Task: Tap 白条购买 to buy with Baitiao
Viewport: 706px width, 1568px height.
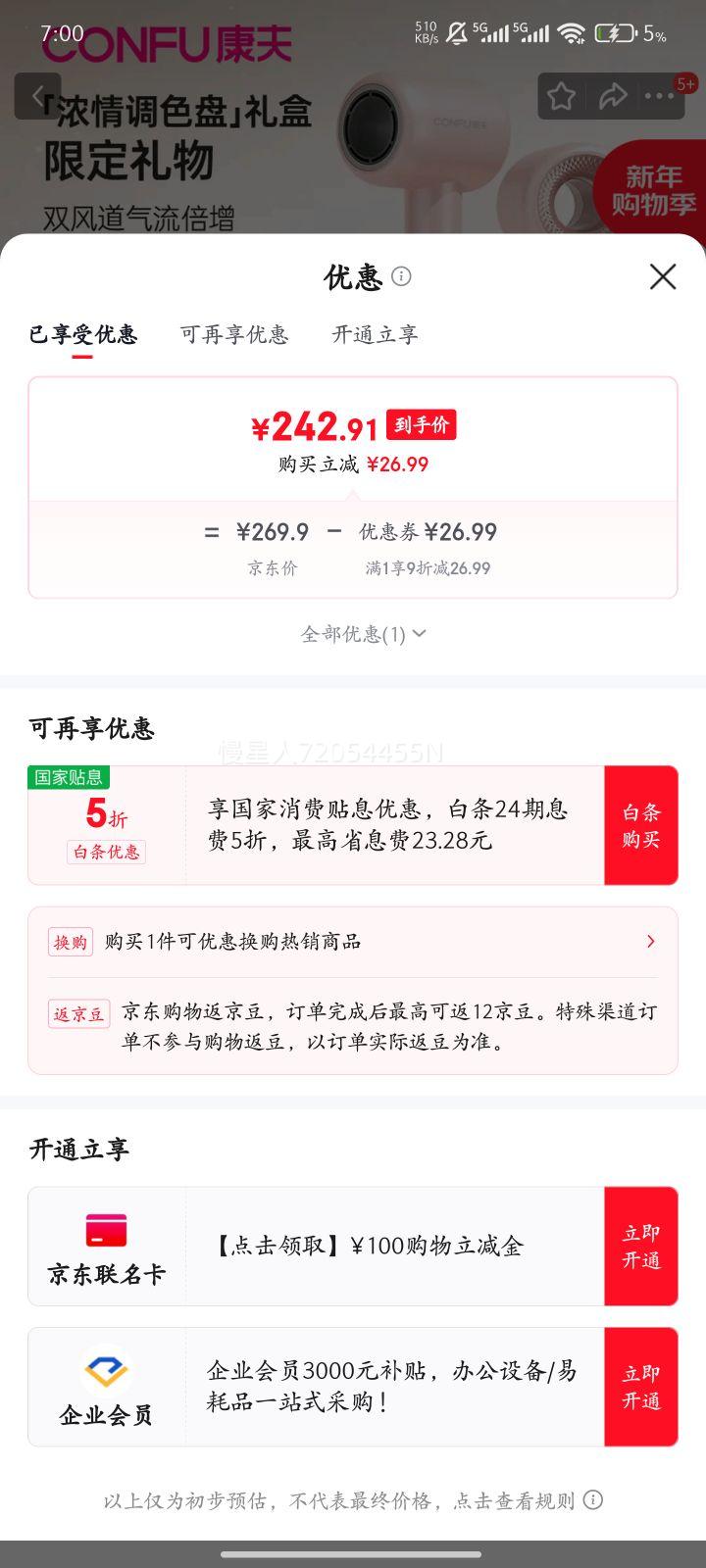Action: click(640, 824)
